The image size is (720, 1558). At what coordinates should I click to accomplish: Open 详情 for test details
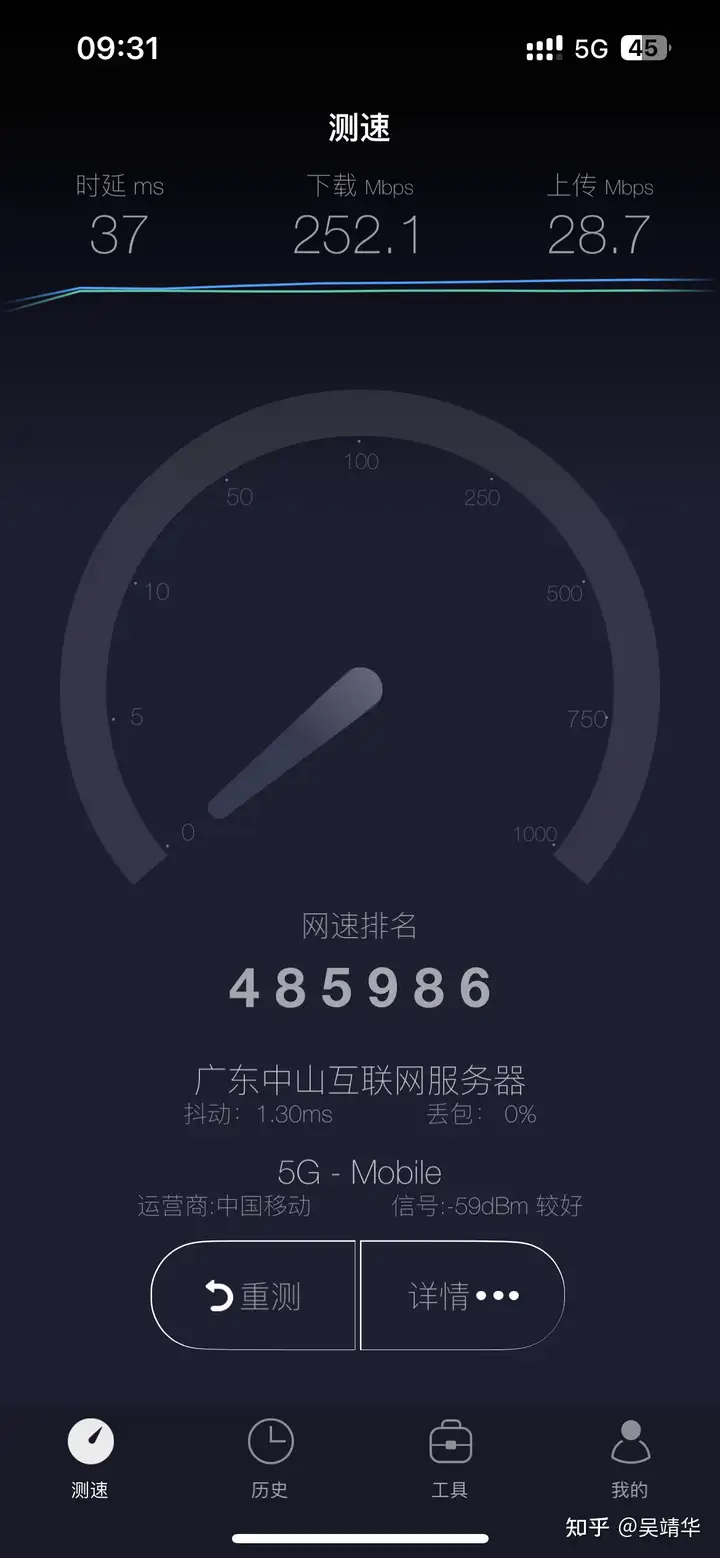point(462,1296)
